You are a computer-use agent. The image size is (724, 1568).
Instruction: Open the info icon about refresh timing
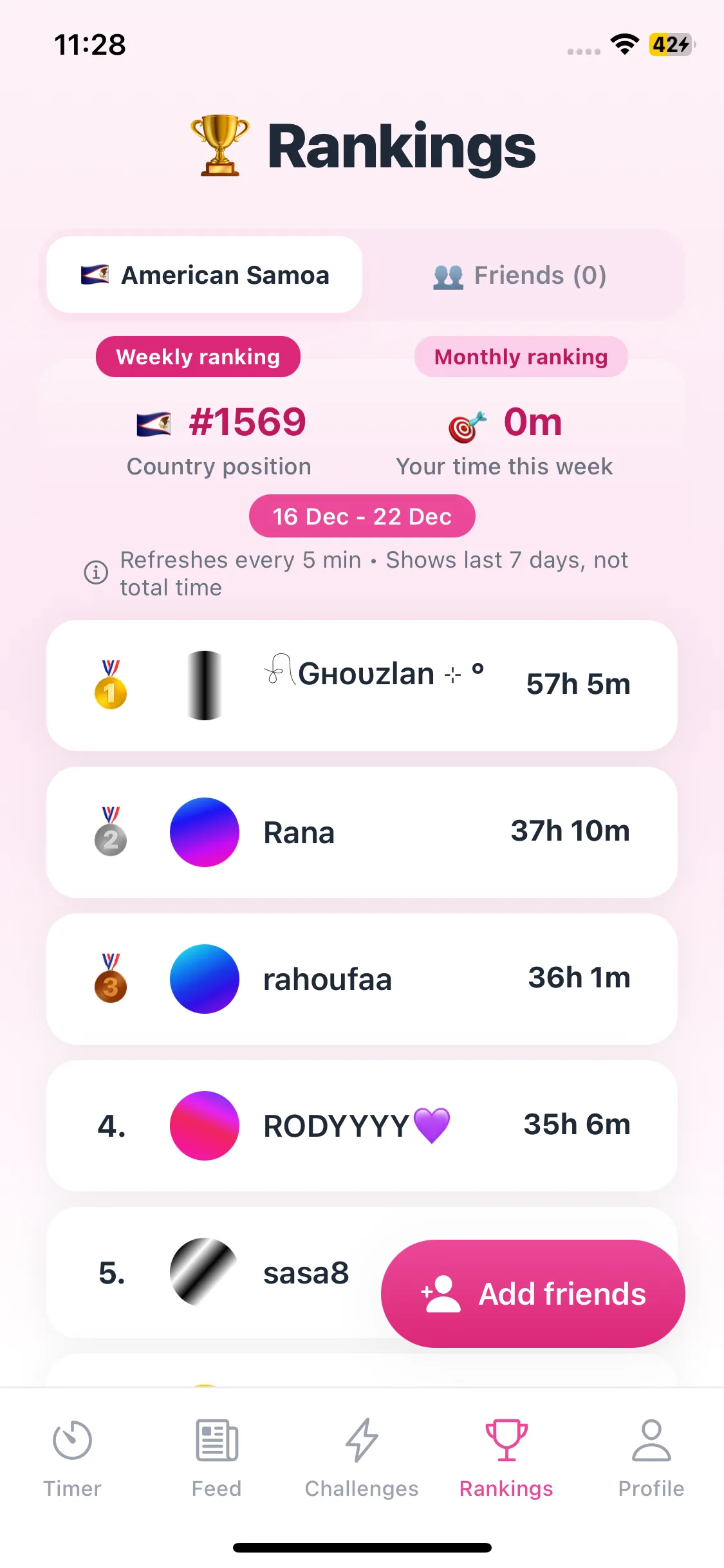coord(96,572)
